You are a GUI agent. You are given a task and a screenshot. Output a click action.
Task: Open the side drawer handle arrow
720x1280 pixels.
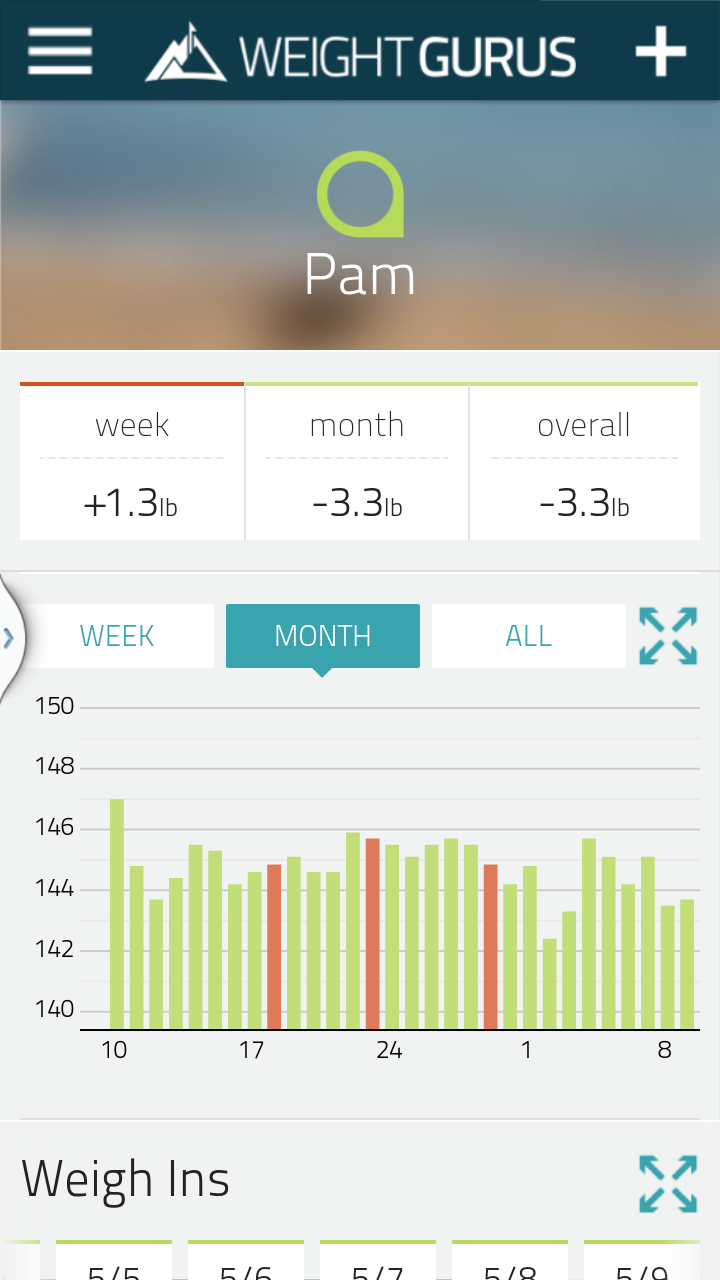click(x=9, y=638)
